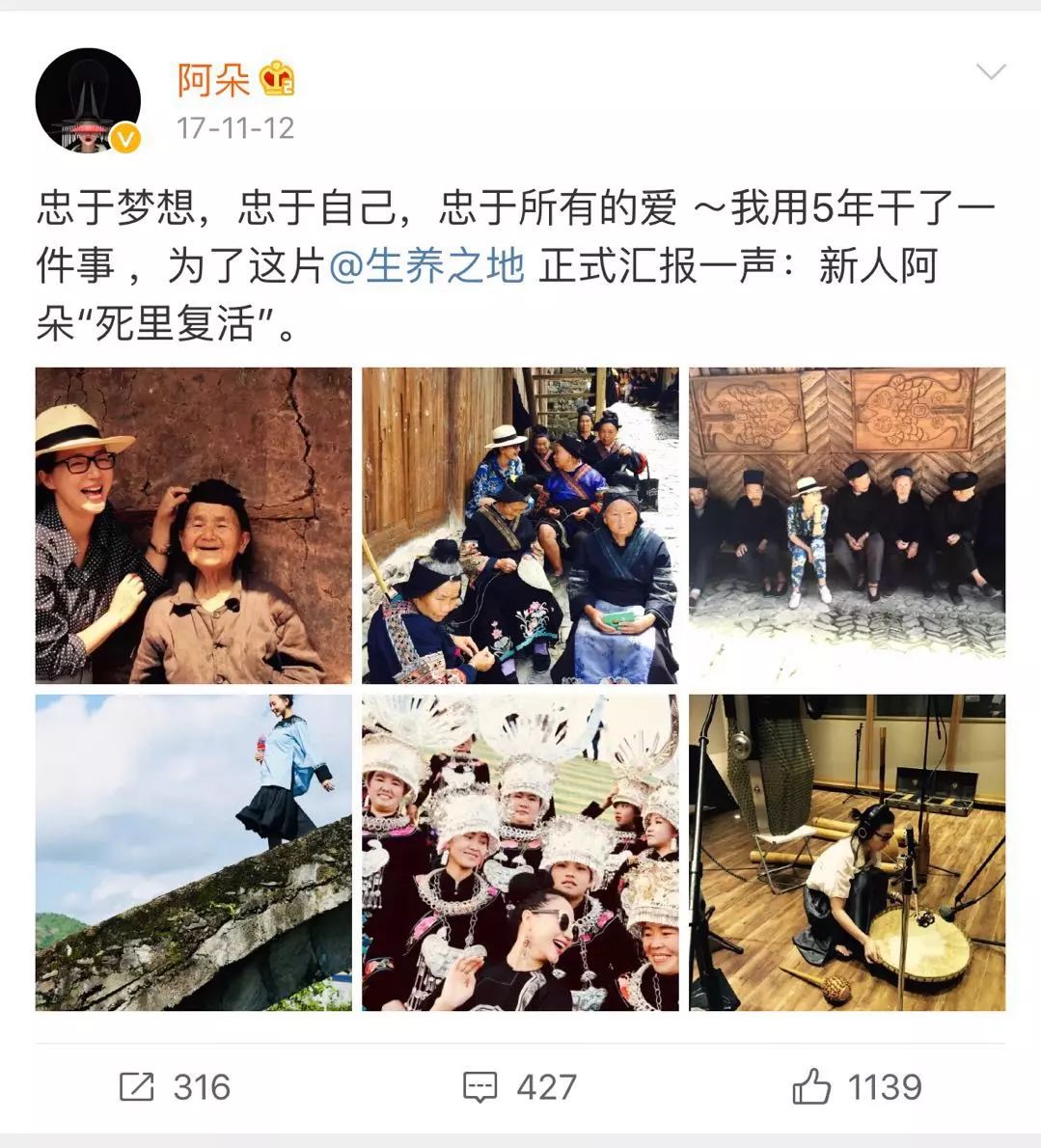View photo of woman walking on stone bridge

click(193, 852)
